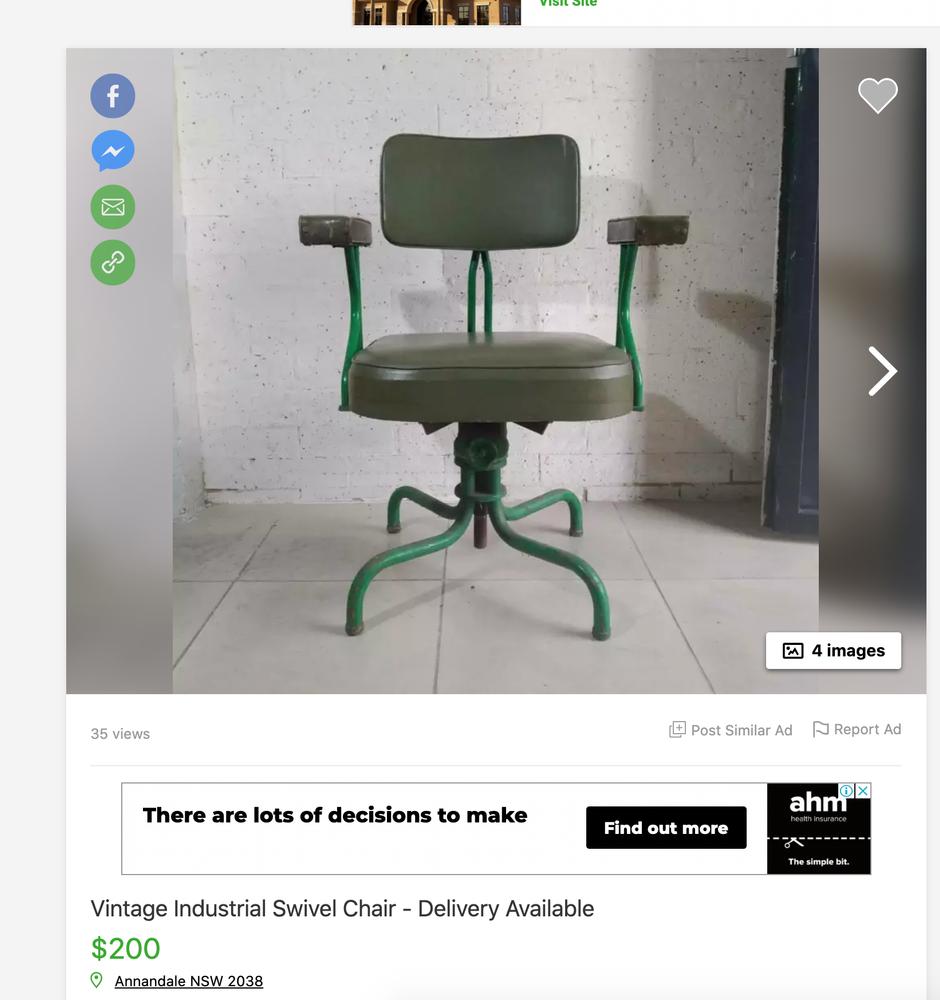
Task: Tap Post Similar Ad
Action: pyautogui.click(x=730, y=730)
